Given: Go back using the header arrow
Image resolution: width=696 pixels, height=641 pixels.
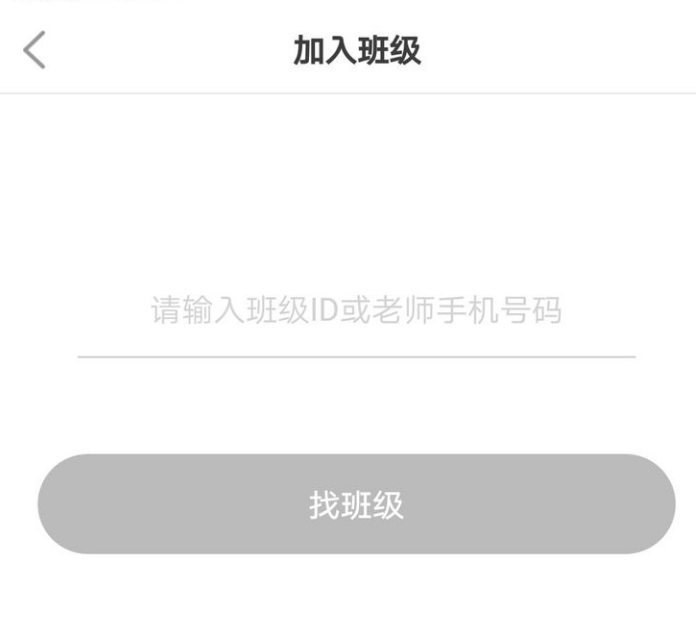Looking at the screenshot, I should click(35, 50).
